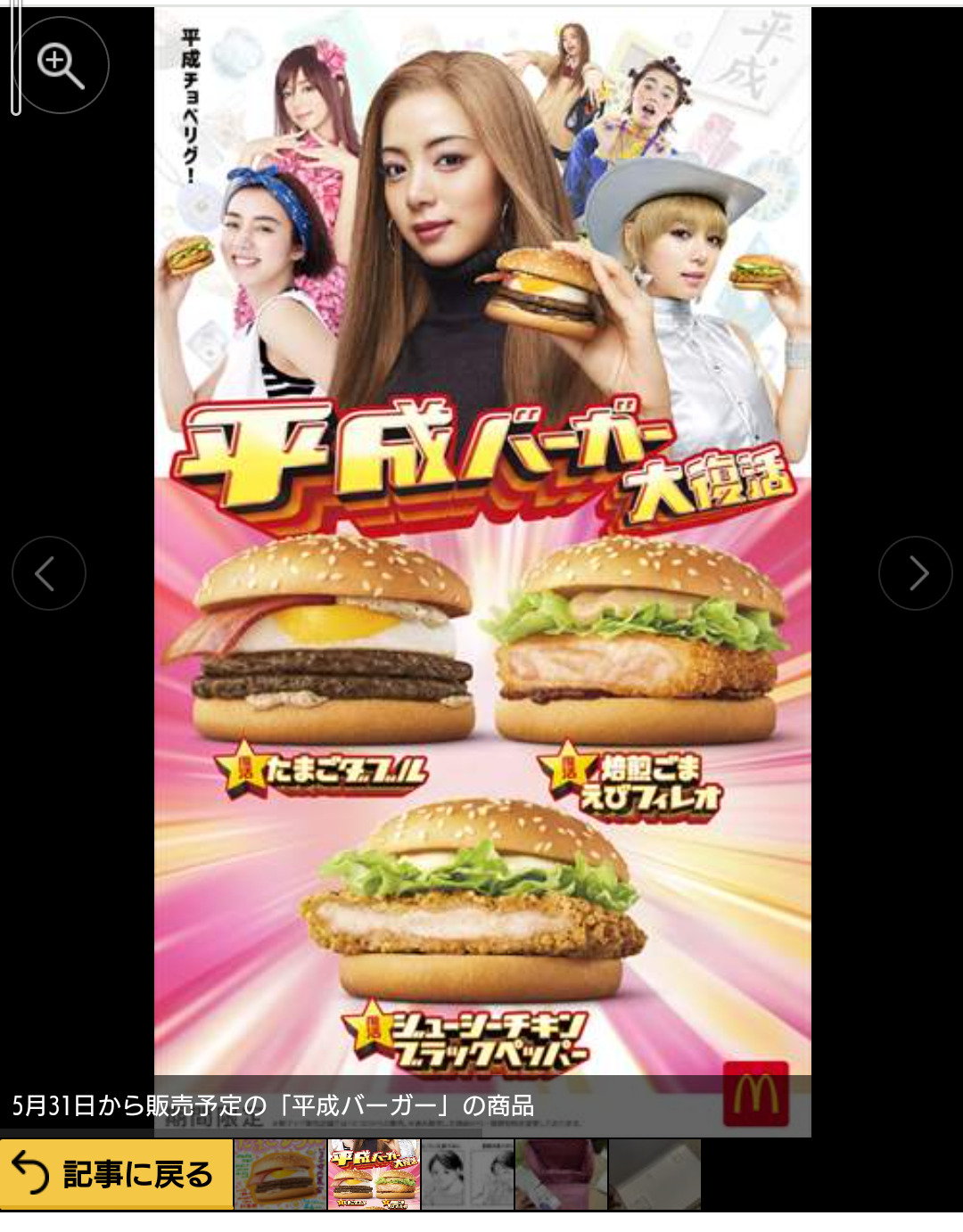Screen dimensions: 963x1232
Task: Go to the next photo
Action: click(915, 573)
